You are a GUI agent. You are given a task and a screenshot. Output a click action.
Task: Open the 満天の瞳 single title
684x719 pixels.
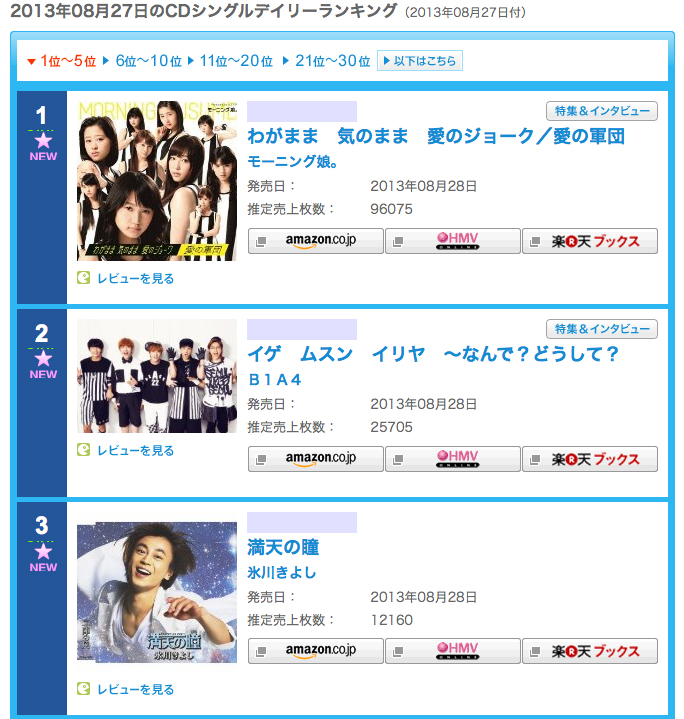(x=283, y=547)
